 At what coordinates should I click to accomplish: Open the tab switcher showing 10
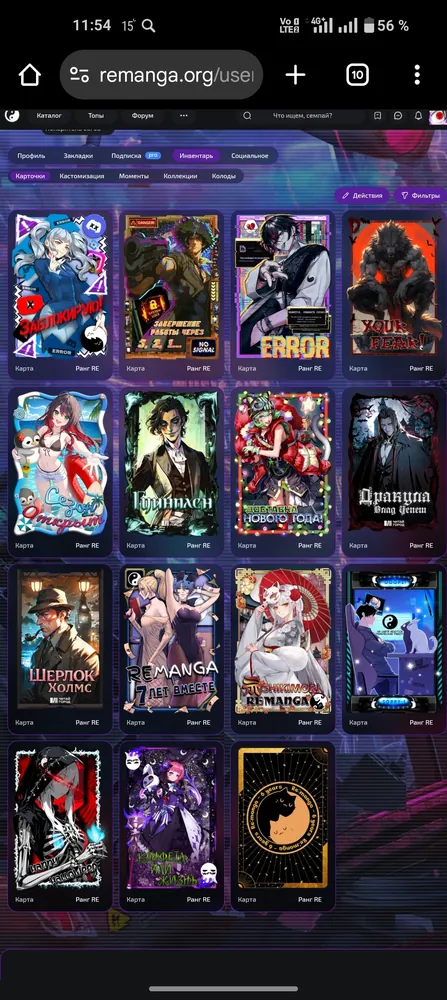358,75
